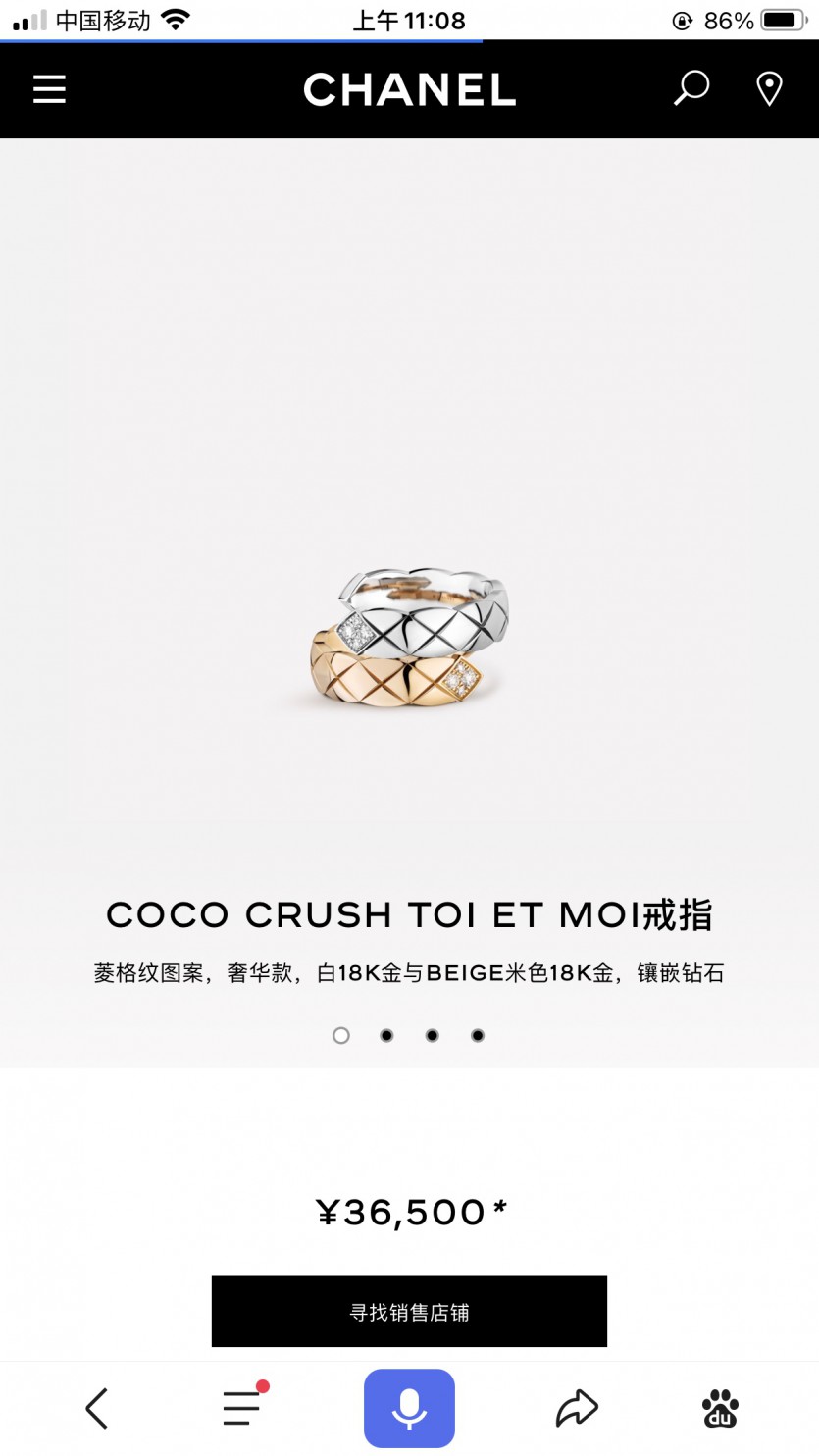This screenshot has height=1456, width=819.
Task: Tap the Chanel logo in the header
Action: [x=409, y=90]
